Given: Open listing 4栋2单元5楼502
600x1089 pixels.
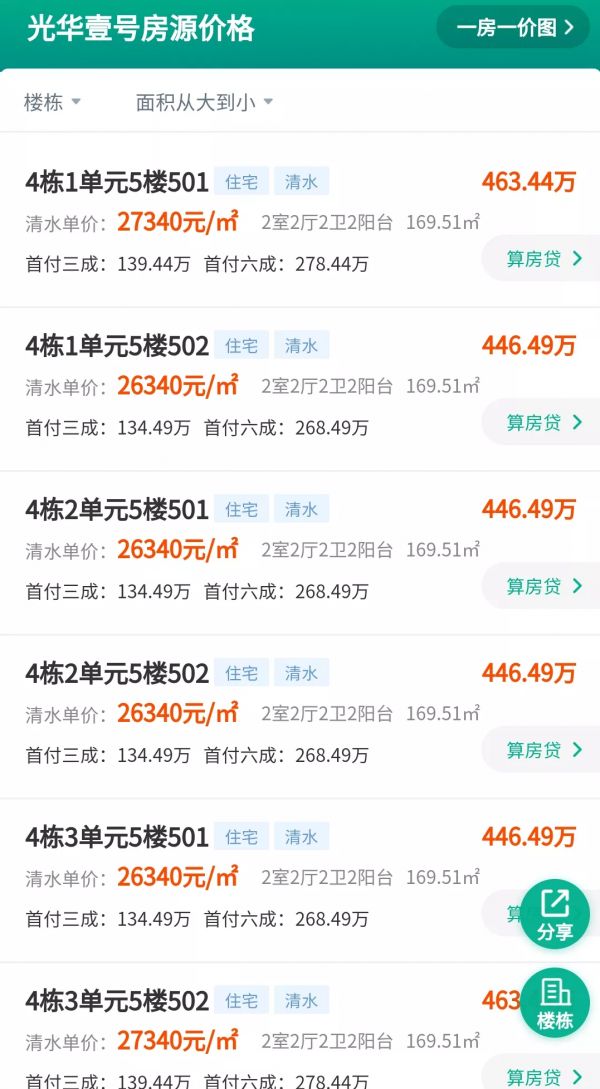Looking at the screenshot, I should click(300, 717).
